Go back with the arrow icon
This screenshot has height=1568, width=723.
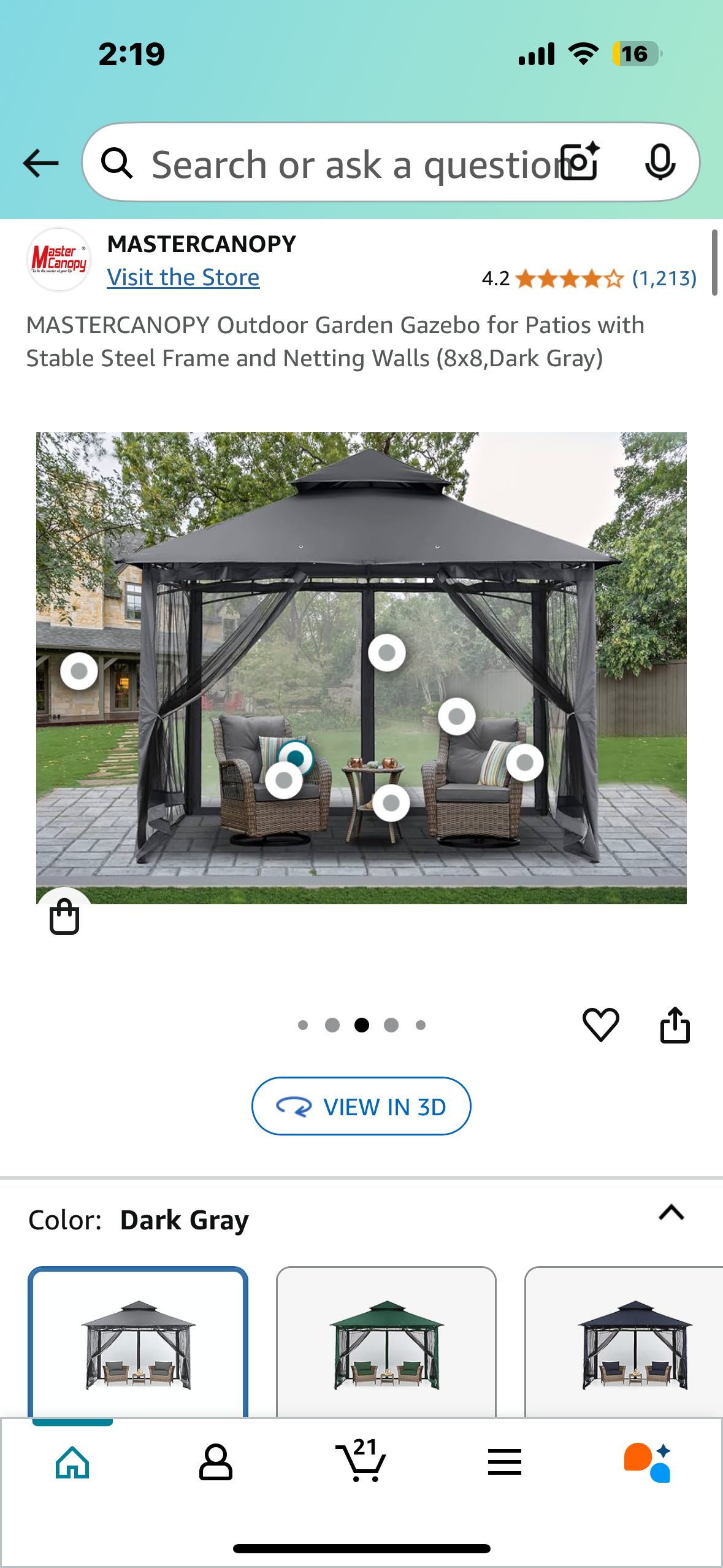point(40,163)
